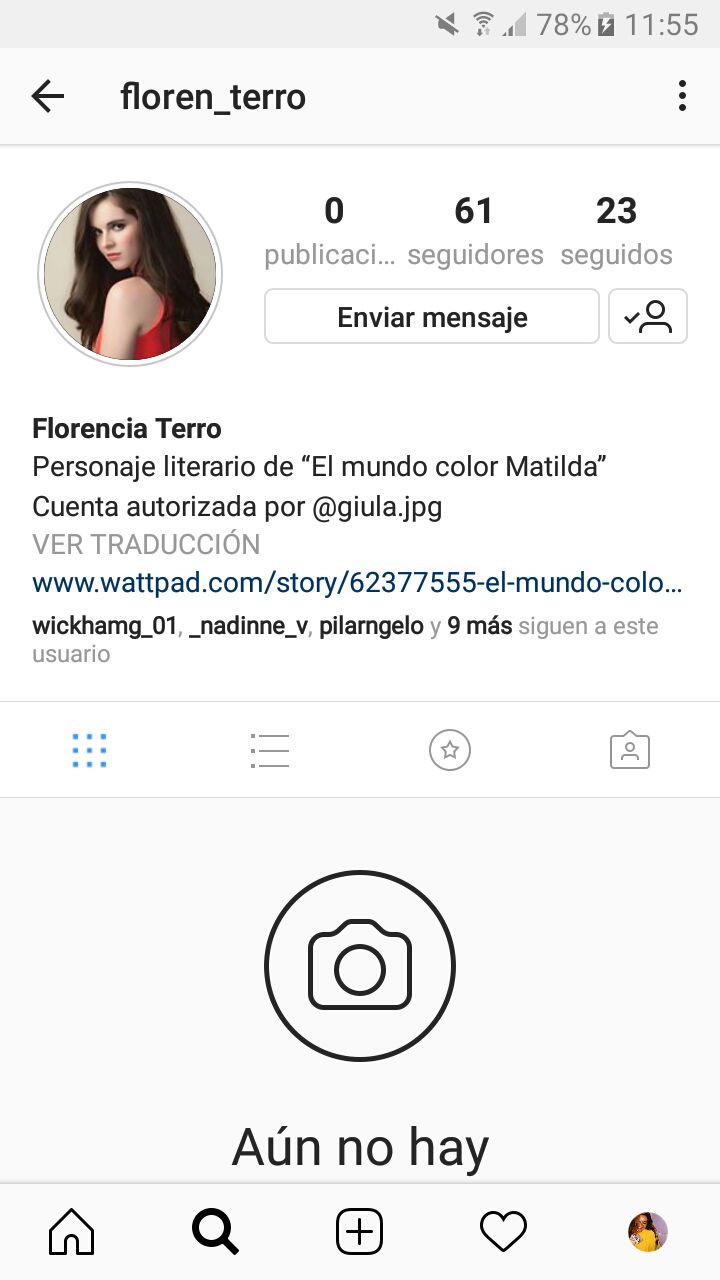View floren_terro's profile picture
The width and height of the screenshot is (720, 1280).
click(x=130, y=274)
